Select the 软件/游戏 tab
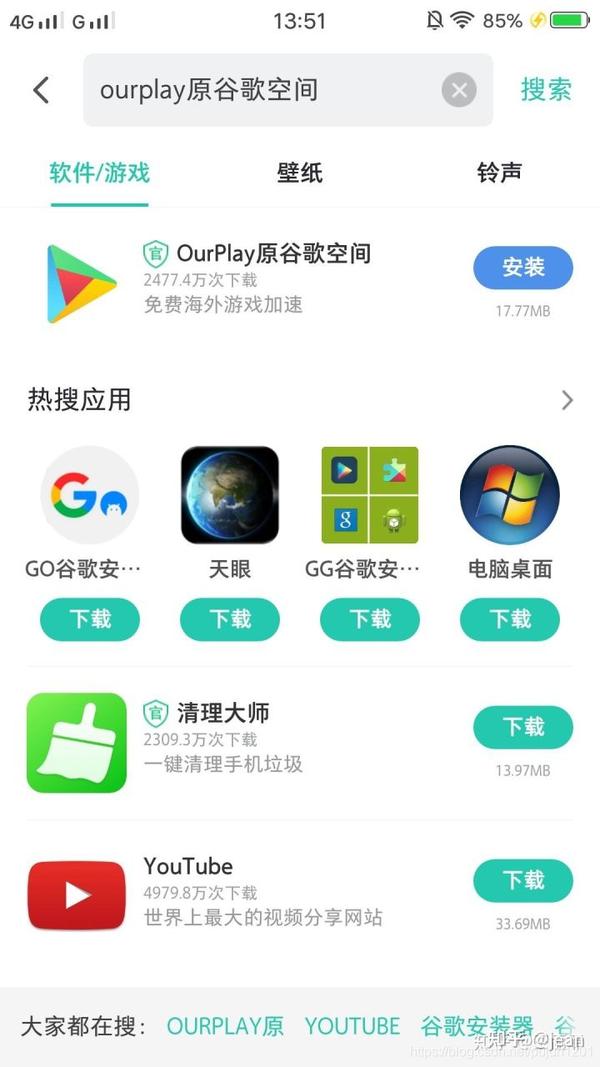Viewport: 600px width, 1067px height. pyautogui.click(x=99, y=172)
